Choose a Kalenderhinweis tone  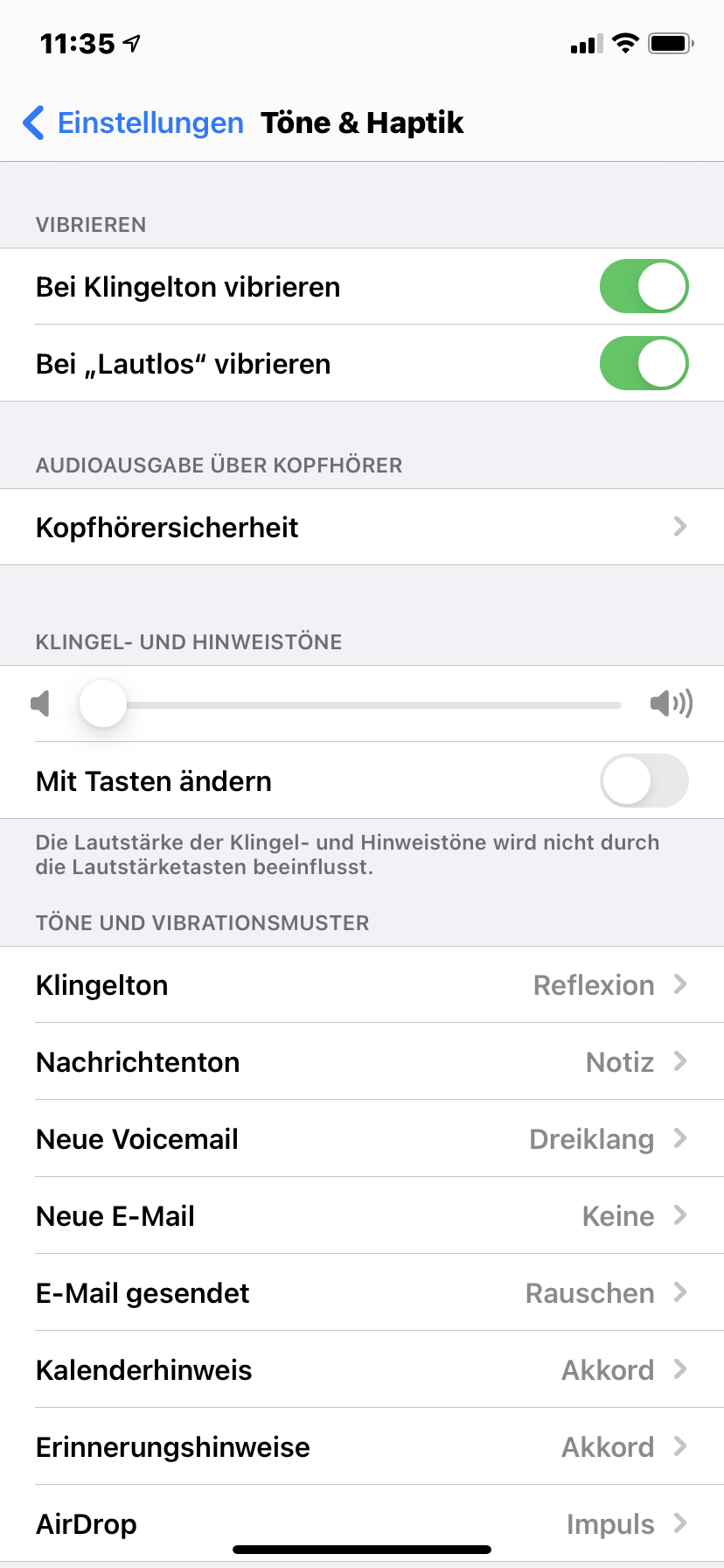click(362, 1370)
